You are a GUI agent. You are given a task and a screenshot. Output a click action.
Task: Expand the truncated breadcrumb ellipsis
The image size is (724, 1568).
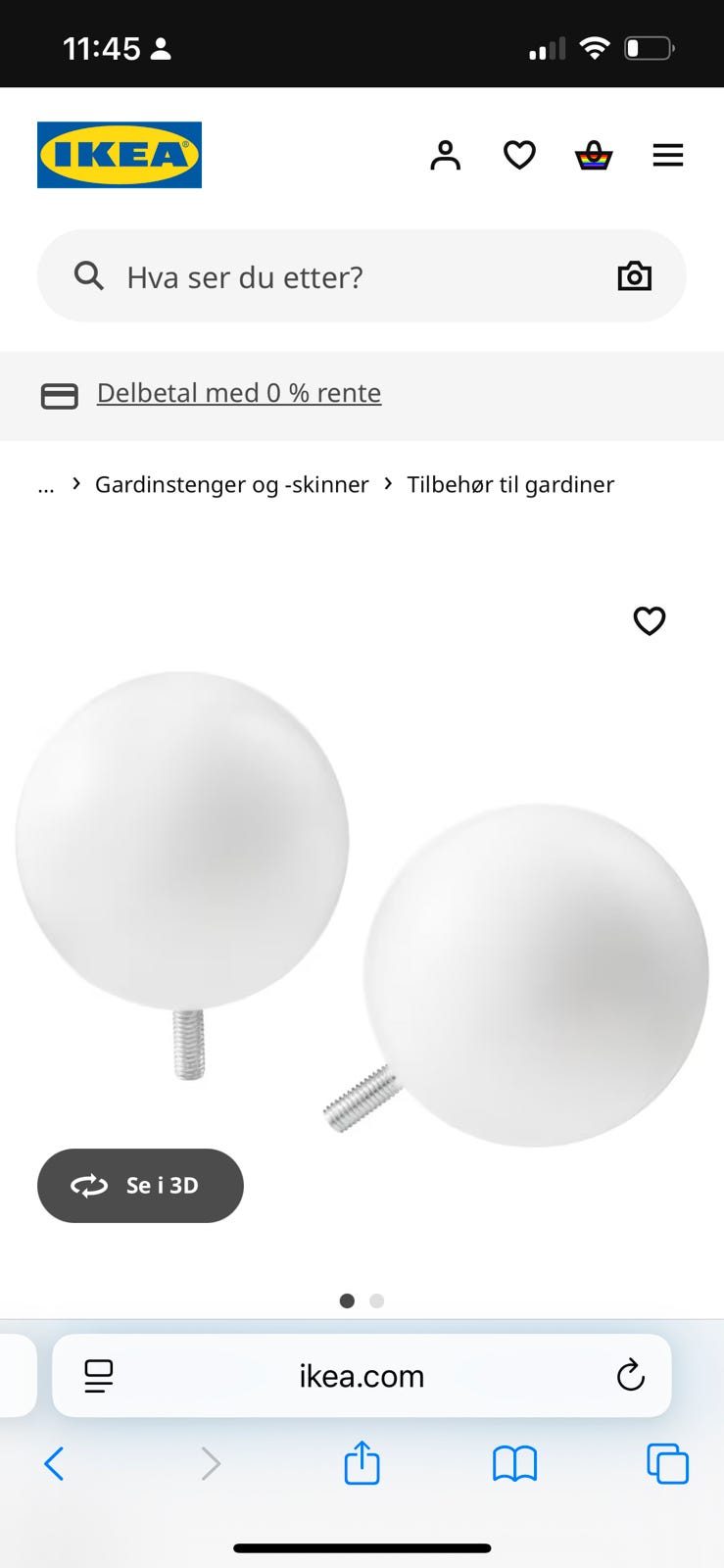click(x=45, y=484)
